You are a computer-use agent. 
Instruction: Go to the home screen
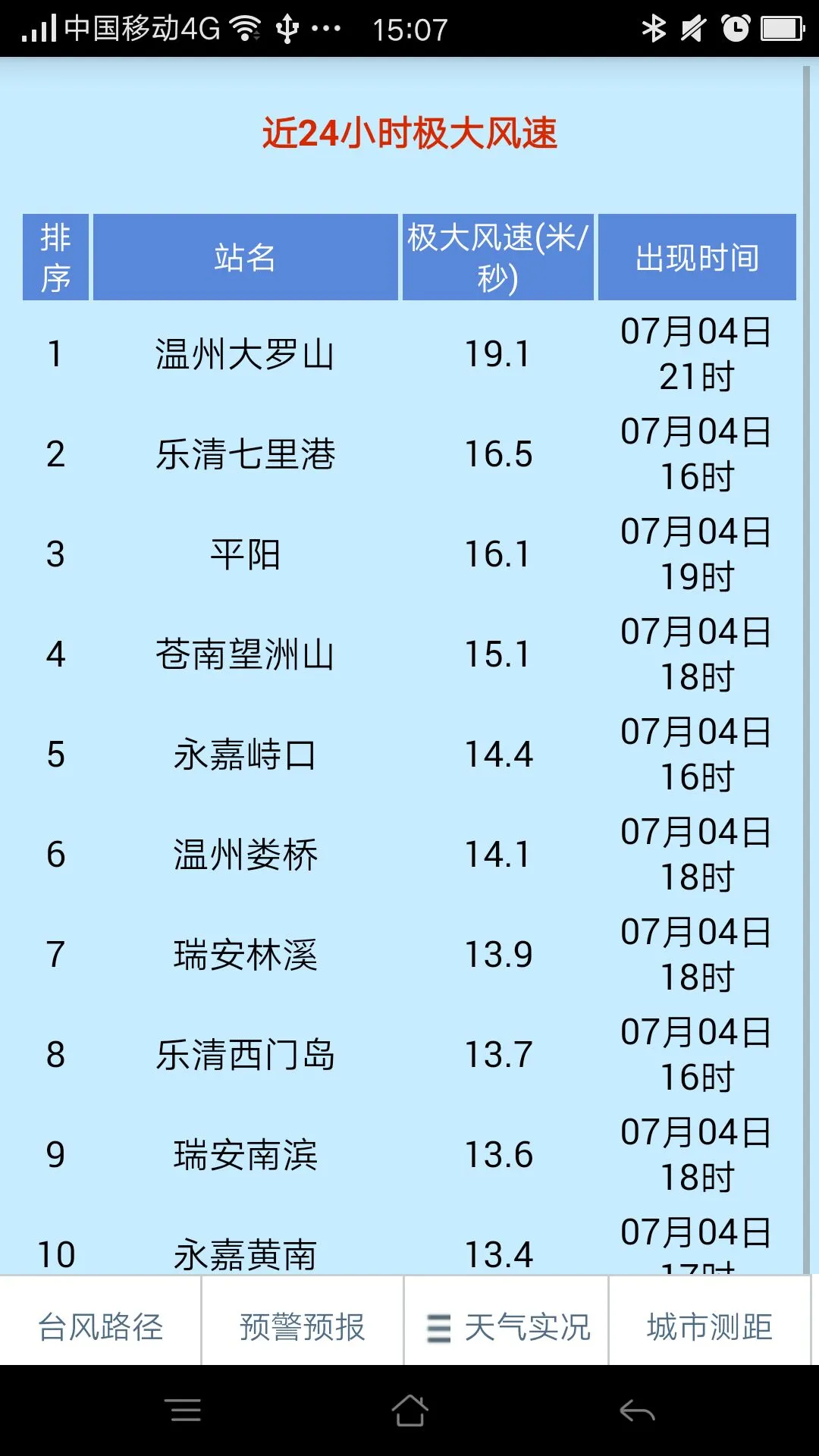[x=409, y=1410]
